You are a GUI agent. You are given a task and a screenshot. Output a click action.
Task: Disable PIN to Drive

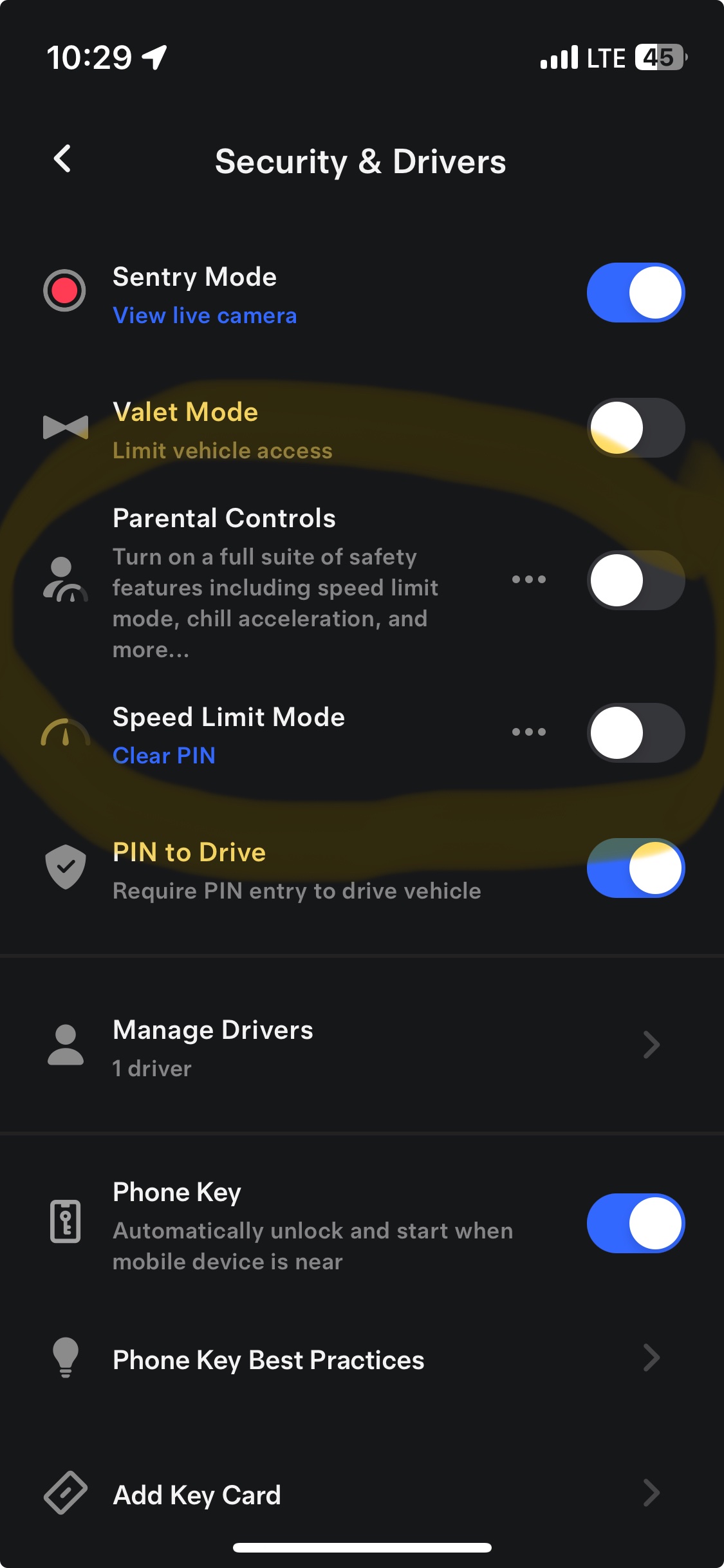[635, 868]
